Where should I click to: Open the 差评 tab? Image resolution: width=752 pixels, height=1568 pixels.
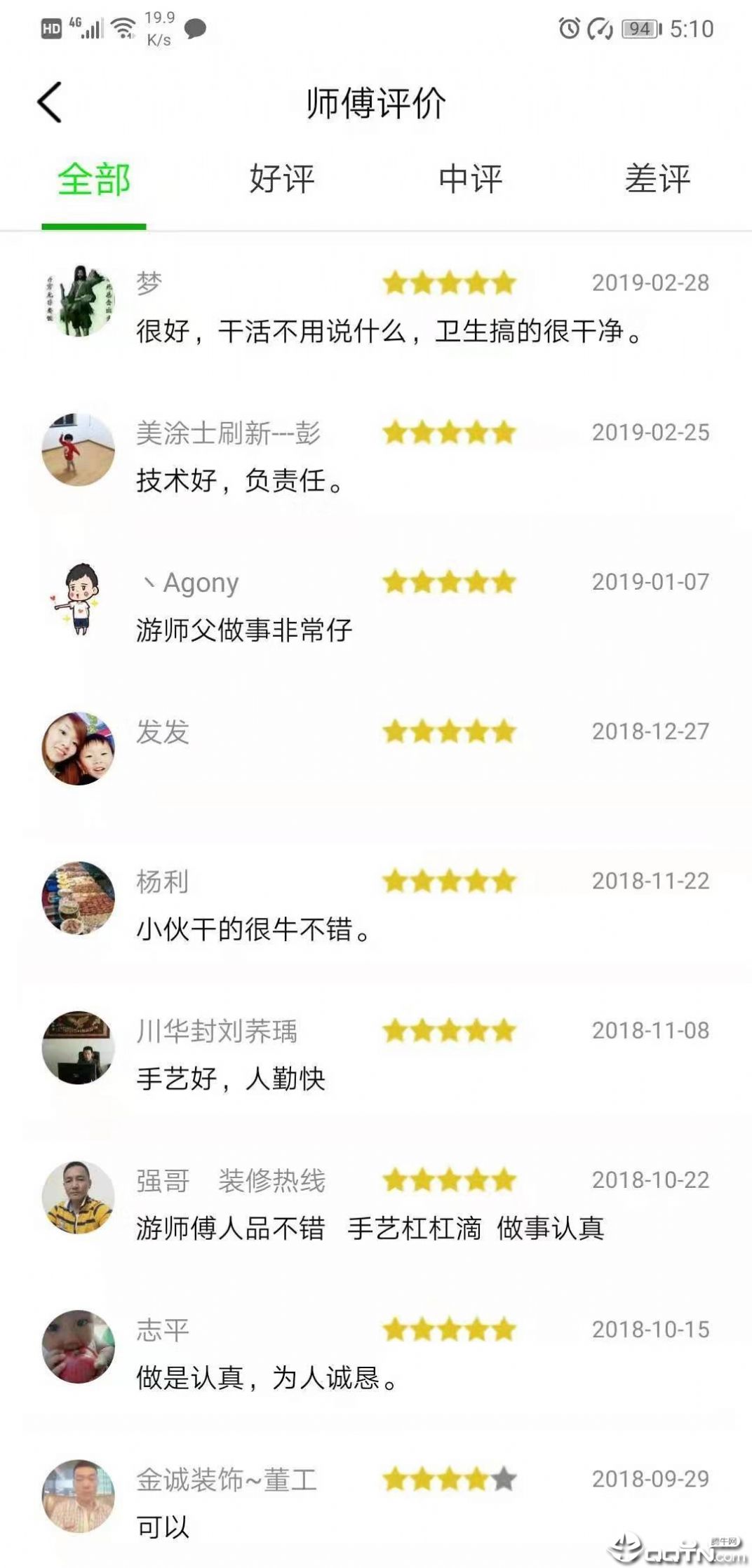click(657, 180)
